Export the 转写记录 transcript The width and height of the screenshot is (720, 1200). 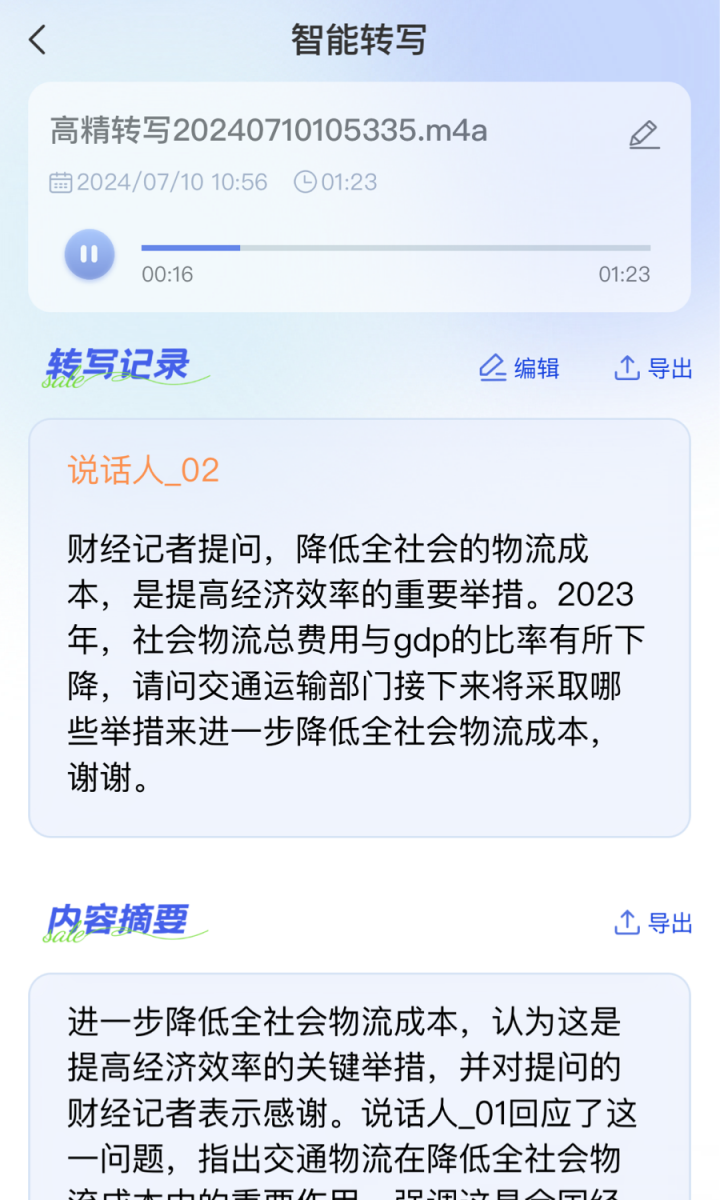pyautogui.click(x=653, y=368)
